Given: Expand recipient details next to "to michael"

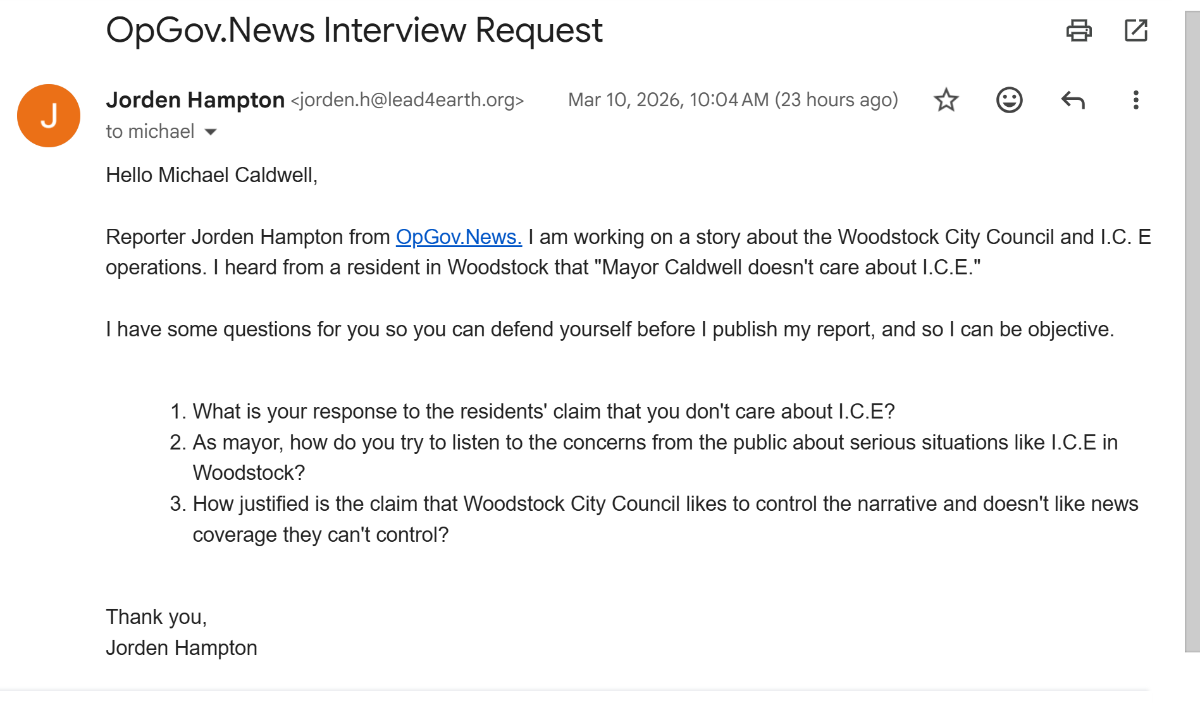Looking at the screenshot, I should [x=210, y=132].
